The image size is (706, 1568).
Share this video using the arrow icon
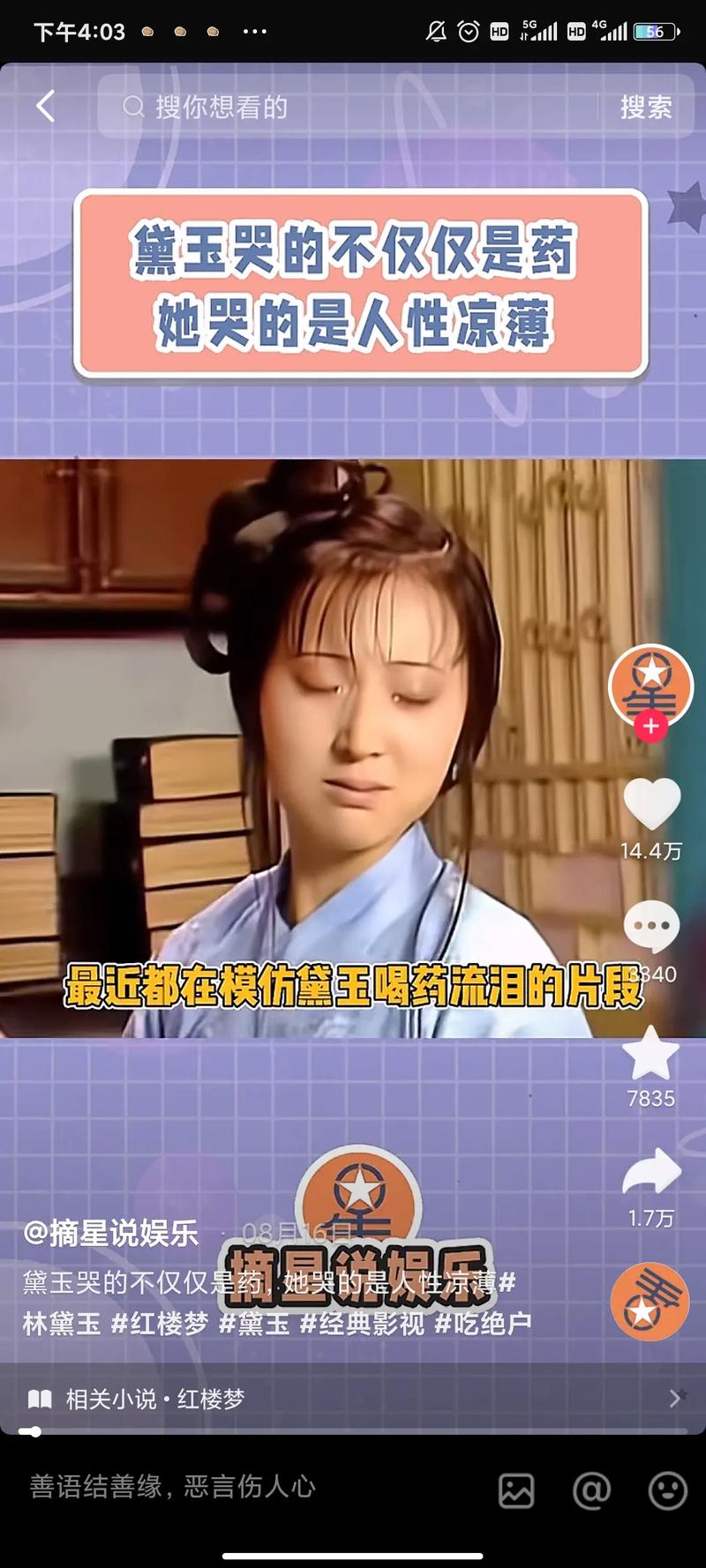coord(651,1173)
